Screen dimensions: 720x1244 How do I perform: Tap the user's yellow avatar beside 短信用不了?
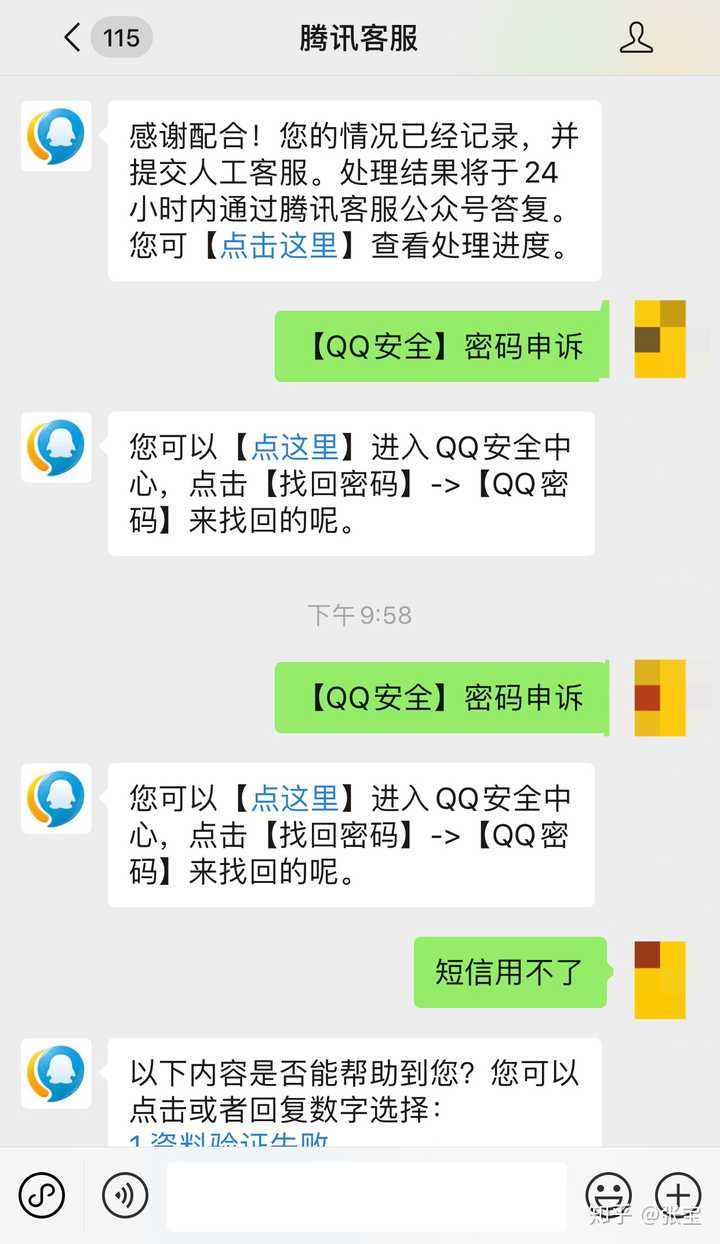click(x=659, y=978)
